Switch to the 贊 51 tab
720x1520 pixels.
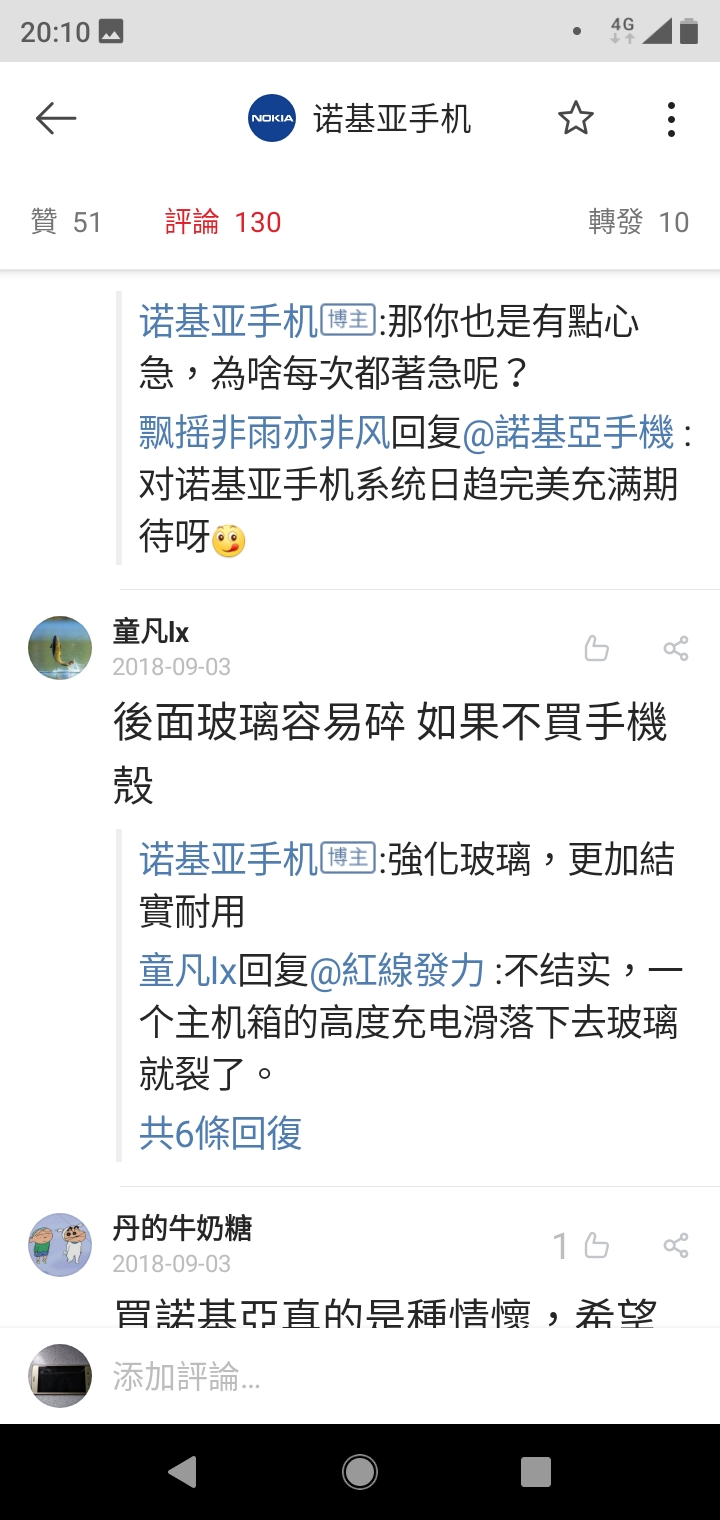[x=67, y=221]
